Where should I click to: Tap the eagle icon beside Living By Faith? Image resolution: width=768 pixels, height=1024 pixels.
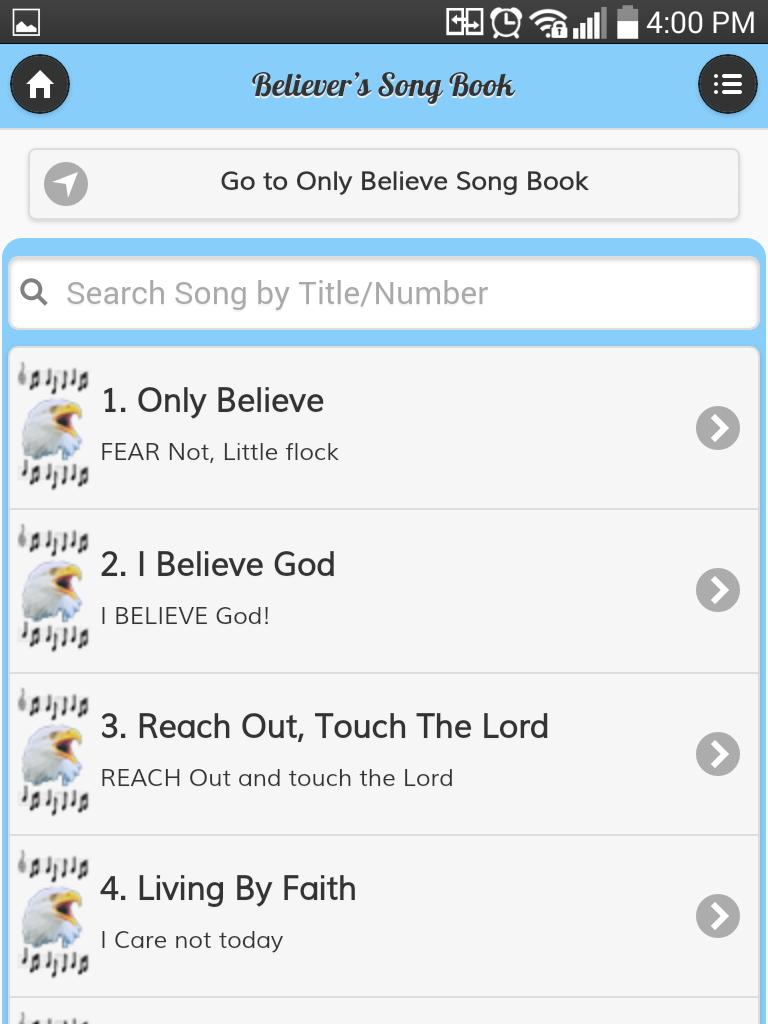tap(53, 913)
